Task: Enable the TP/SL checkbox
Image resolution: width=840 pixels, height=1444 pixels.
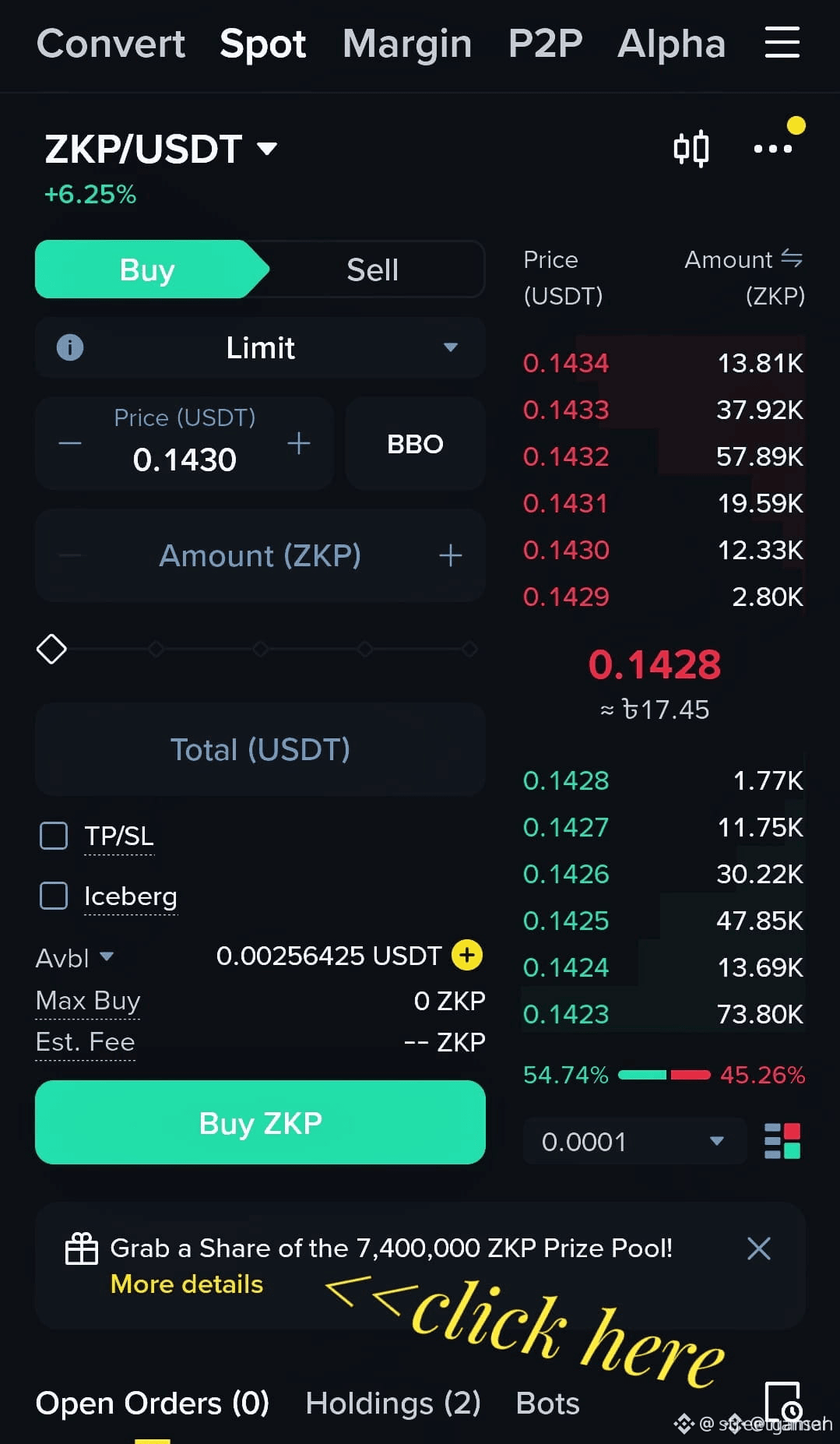Action: click(x=54, y=836)
